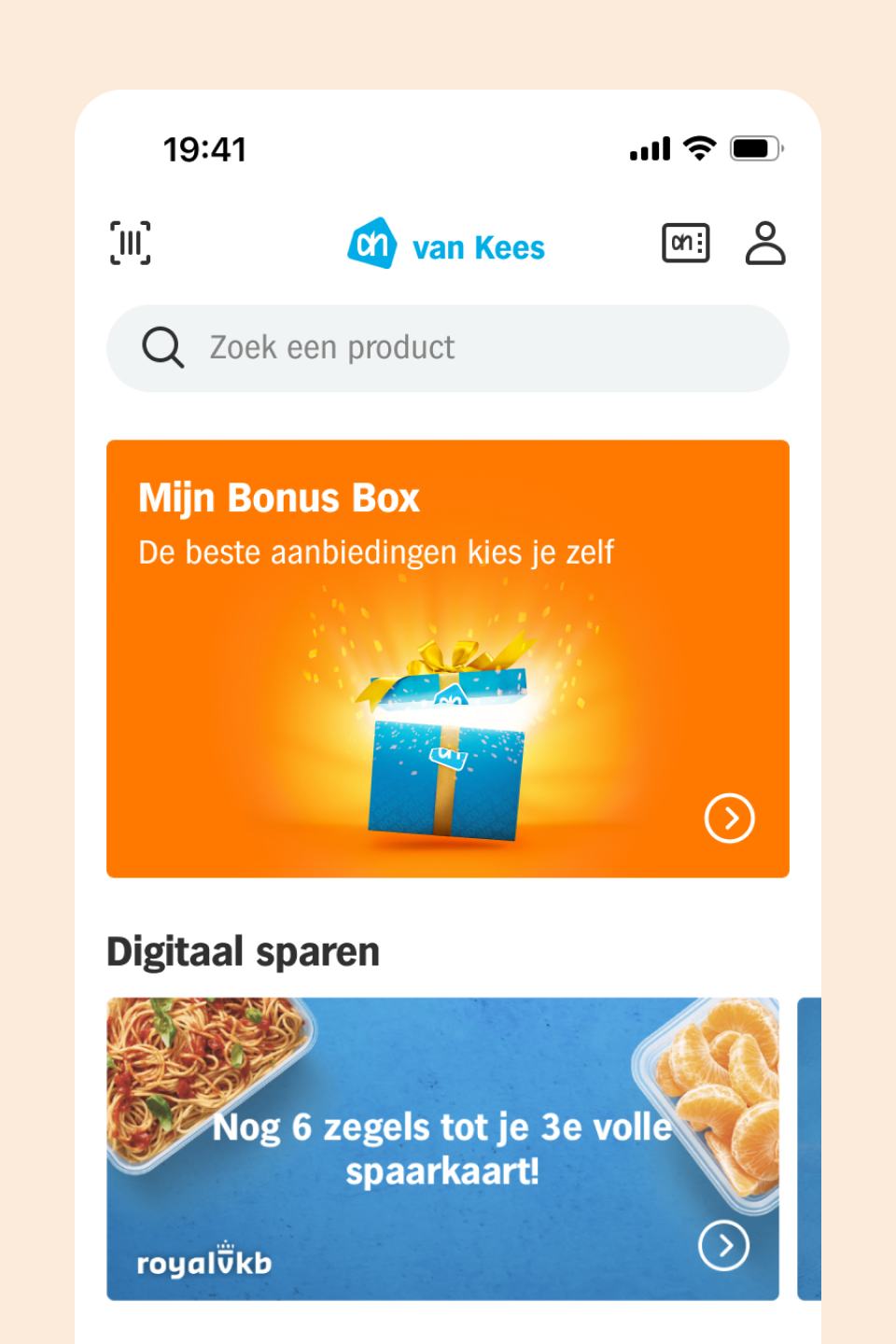Image resolution: width=896 pixels, height=1344 pixels.
Task: Open the AH bonus card icon
Action: (685, 244)
